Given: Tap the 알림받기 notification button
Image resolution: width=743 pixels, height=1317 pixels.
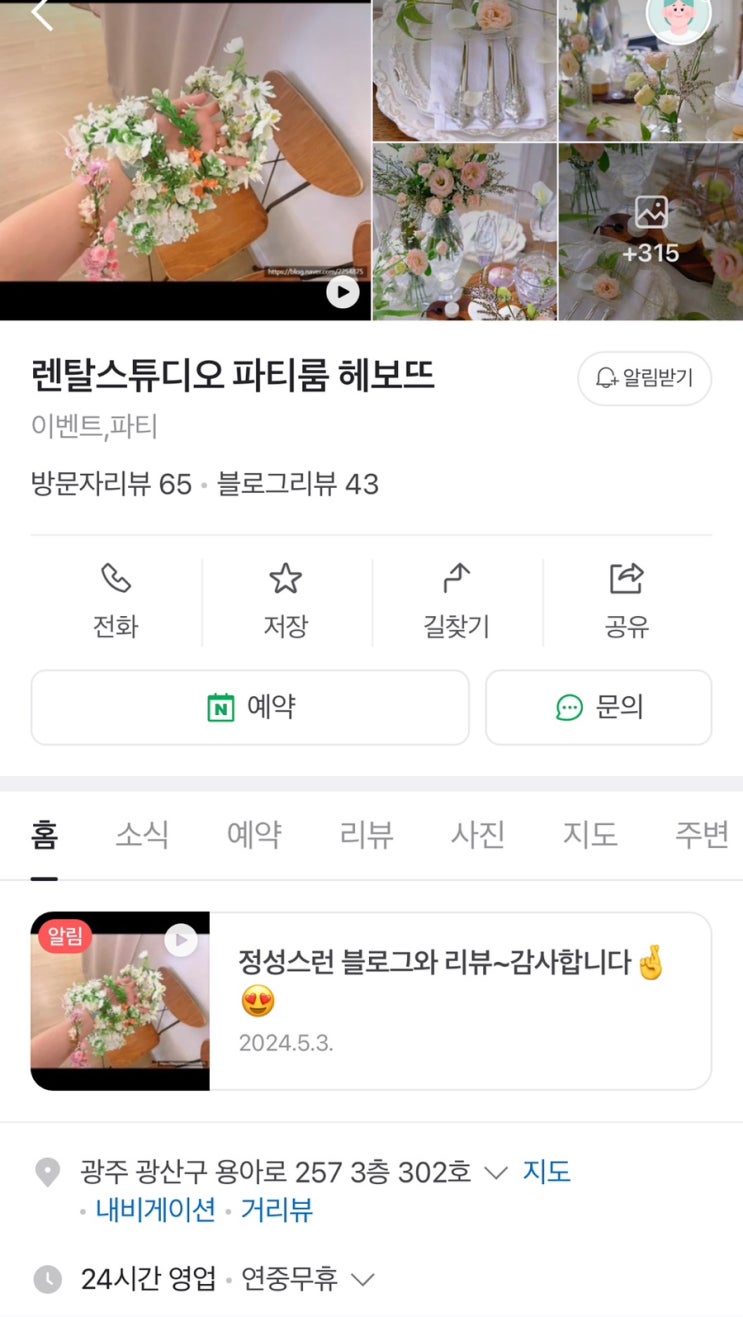Looking at the screenshot, I should click(x=644, y=378).
